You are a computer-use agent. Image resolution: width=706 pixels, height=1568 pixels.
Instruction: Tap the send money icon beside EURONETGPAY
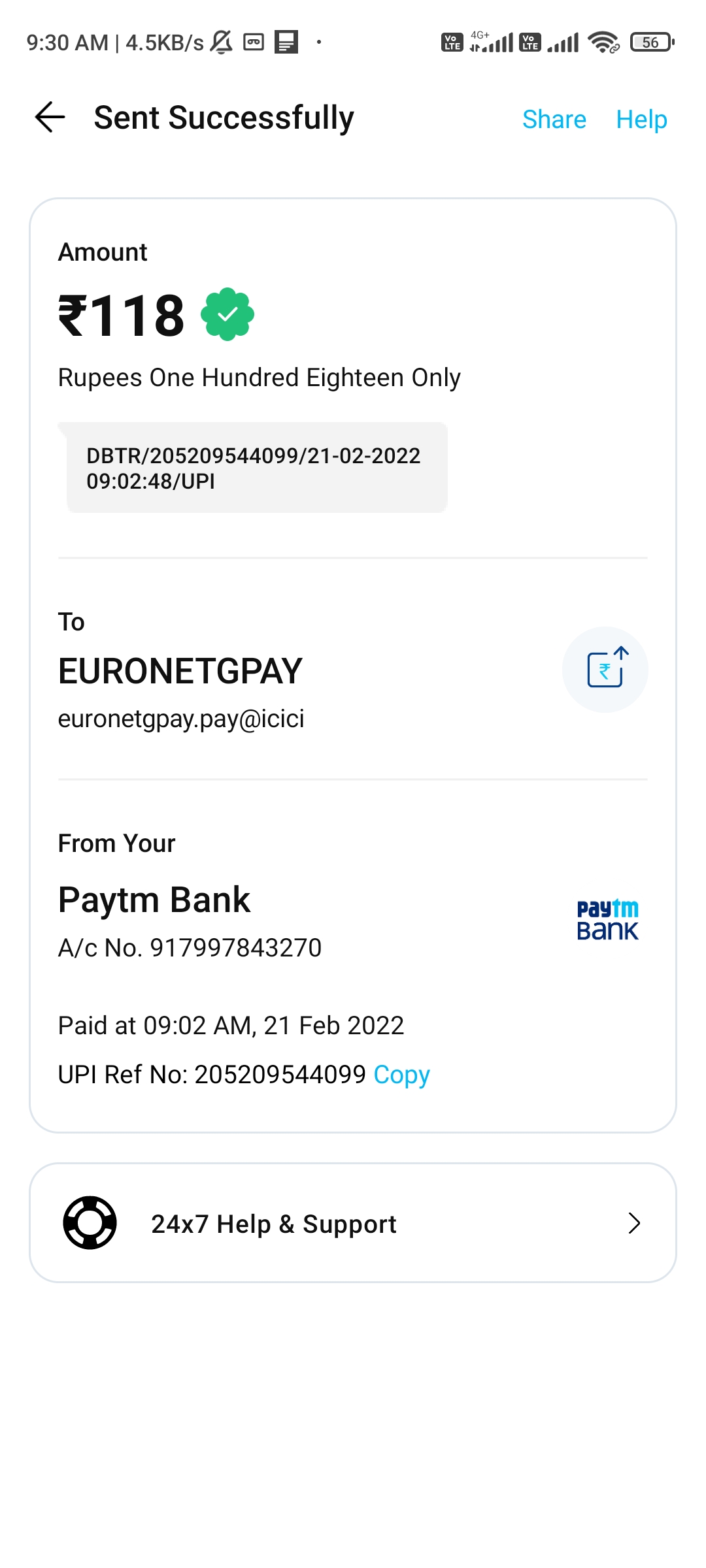[x=605, y=669]
